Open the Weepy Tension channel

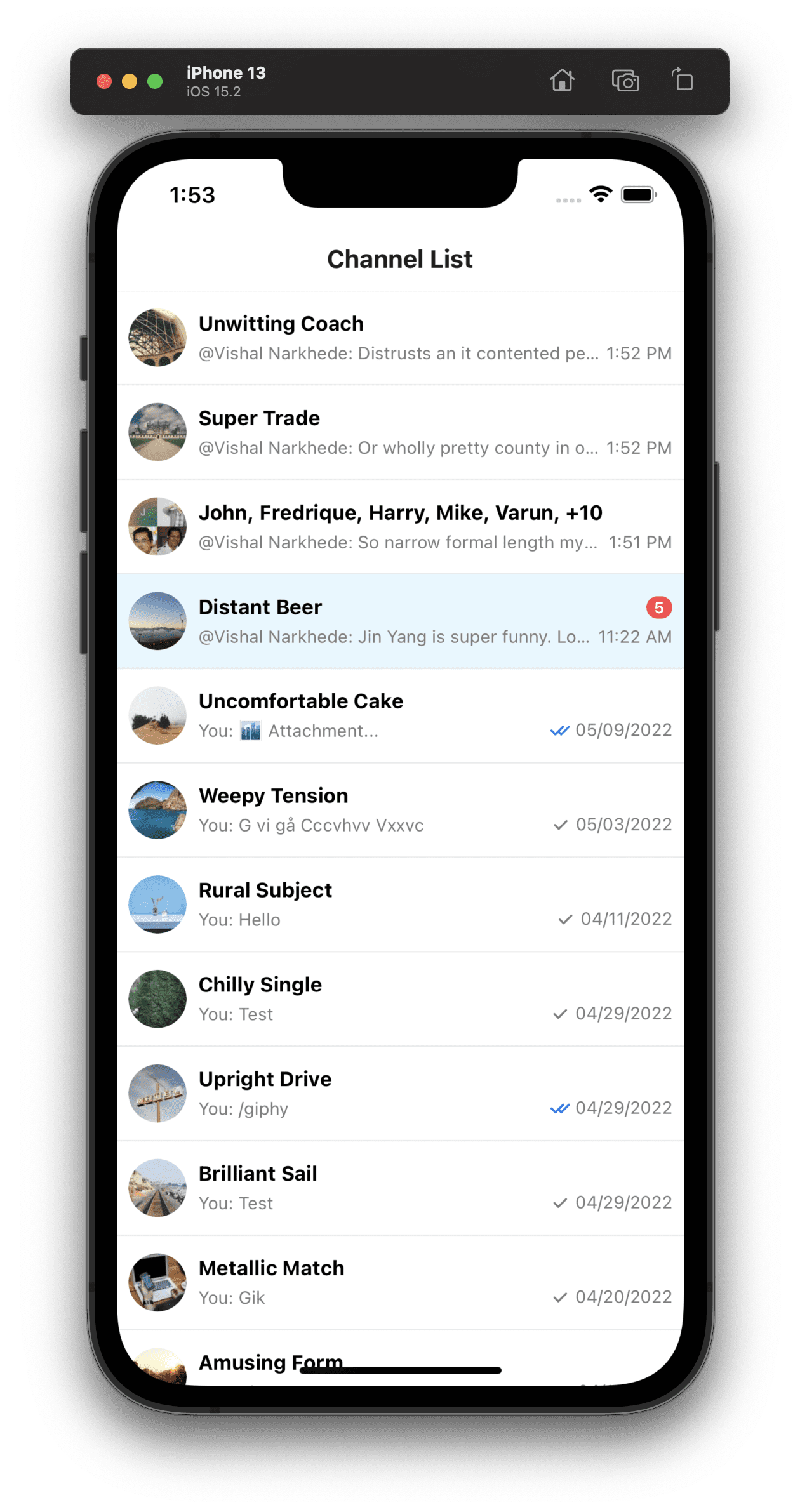[x=400, y=810]
